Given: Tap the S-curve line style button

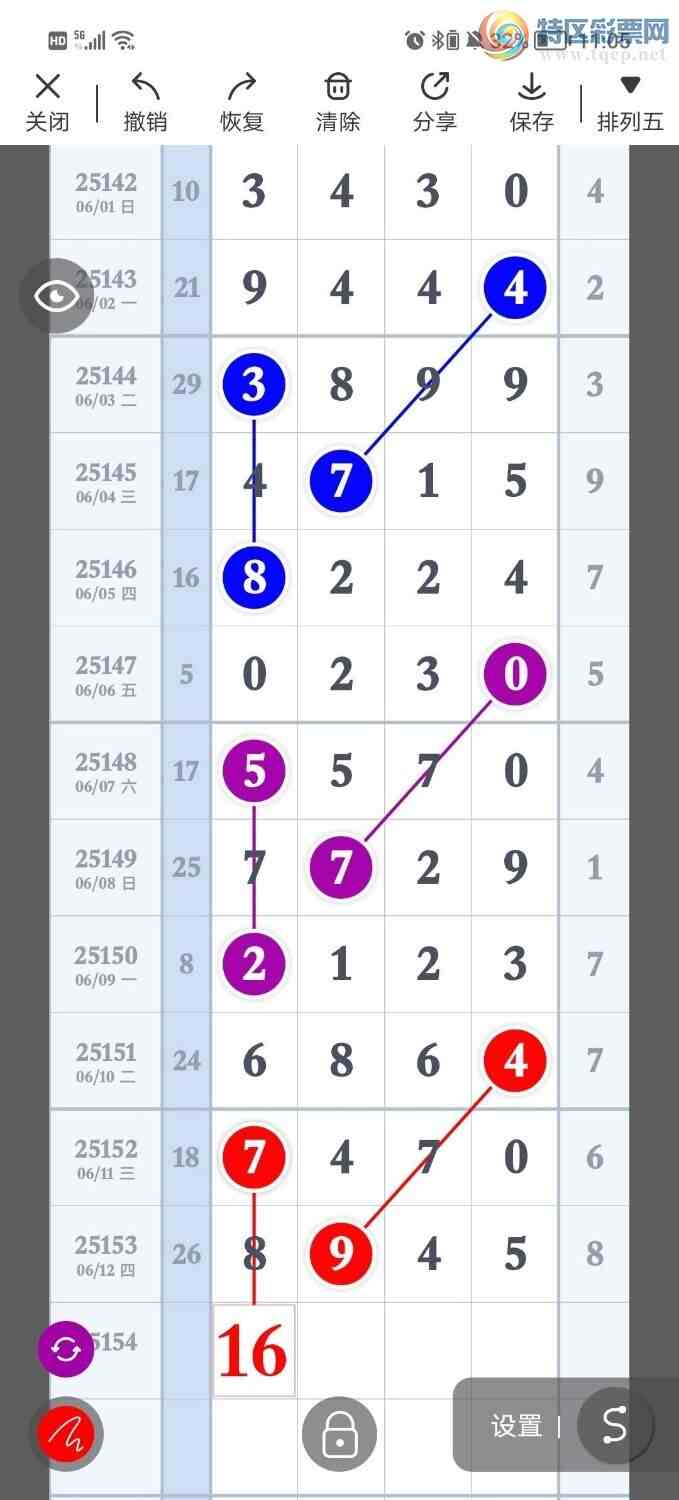Looking at the screenshot, I should (614, 1426).
